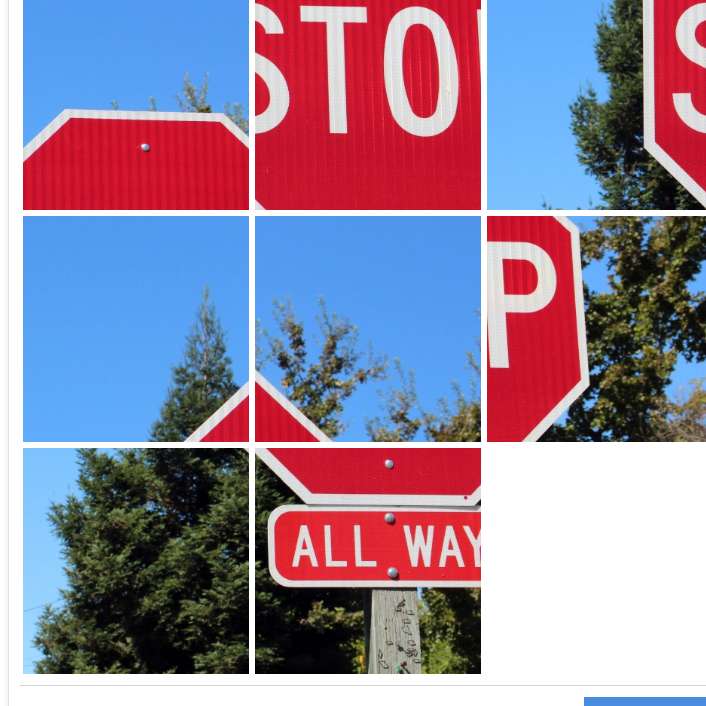Viewport: 706px width, 706px height.
Task: Pick the tile with the sign's top edge and bolt
Action: (x=136, y=105)
